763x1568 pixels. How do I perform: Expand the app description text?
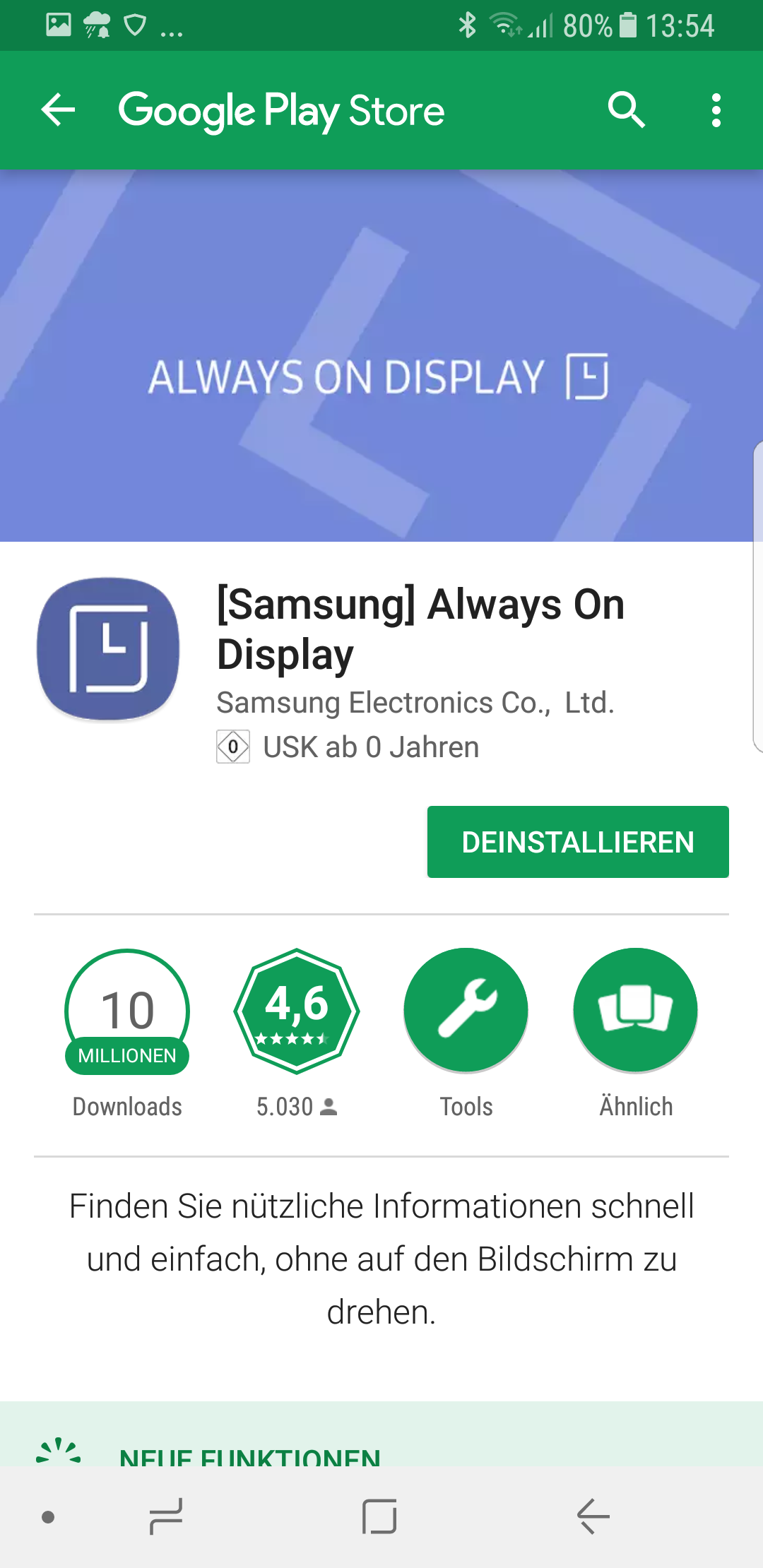[x=381, y=1259]
